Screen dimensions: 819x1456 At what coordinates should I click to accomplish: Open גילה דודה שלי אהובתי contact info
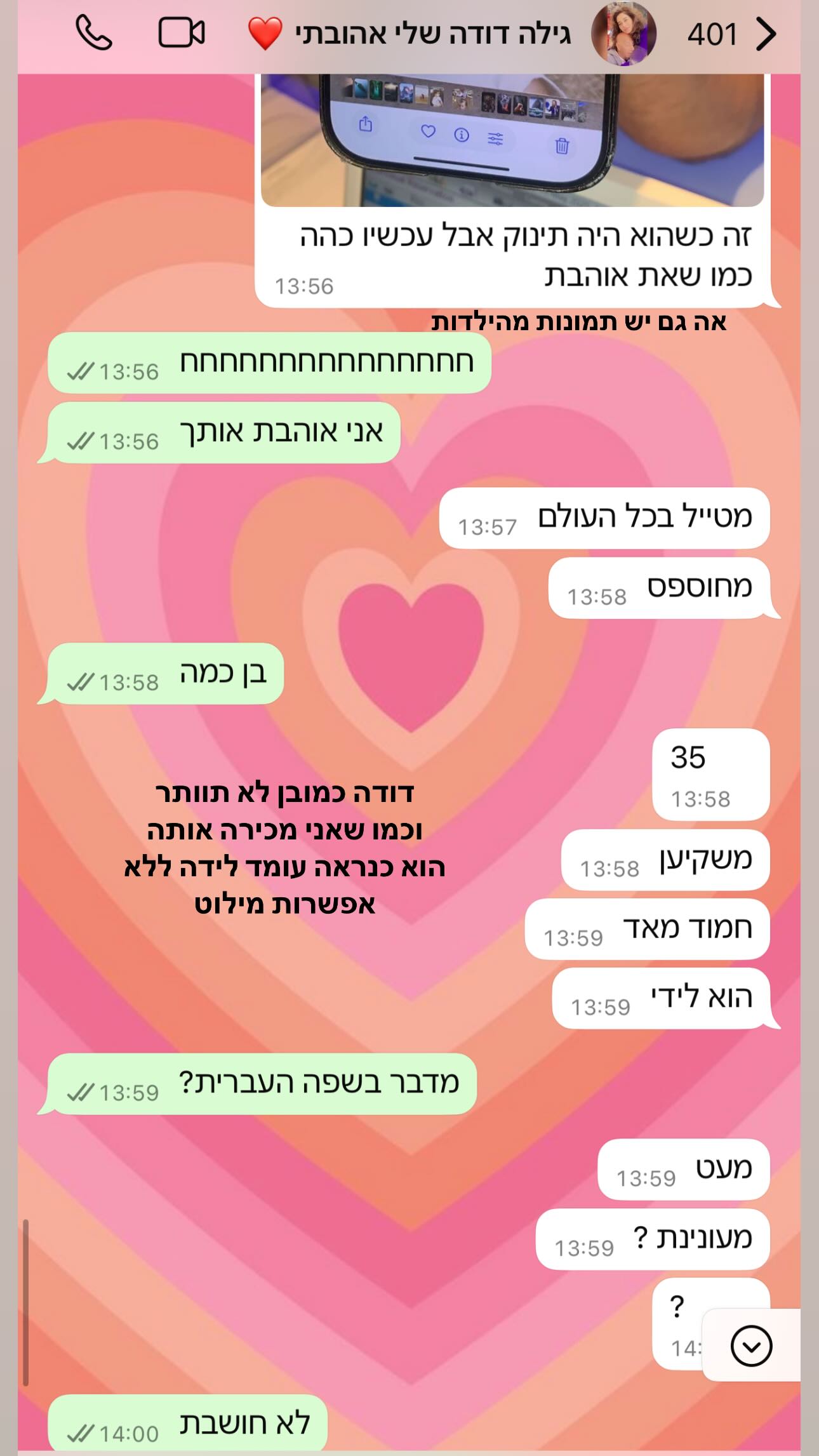click(432, 34)
